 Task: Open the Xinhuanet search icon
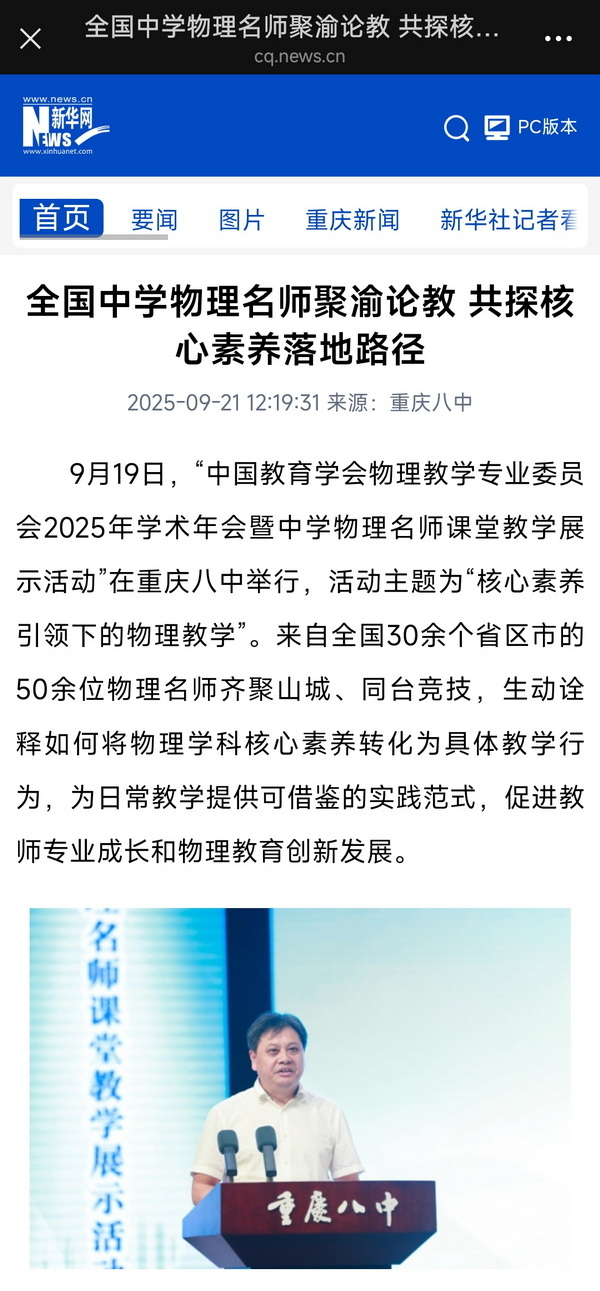pos(456,128)
